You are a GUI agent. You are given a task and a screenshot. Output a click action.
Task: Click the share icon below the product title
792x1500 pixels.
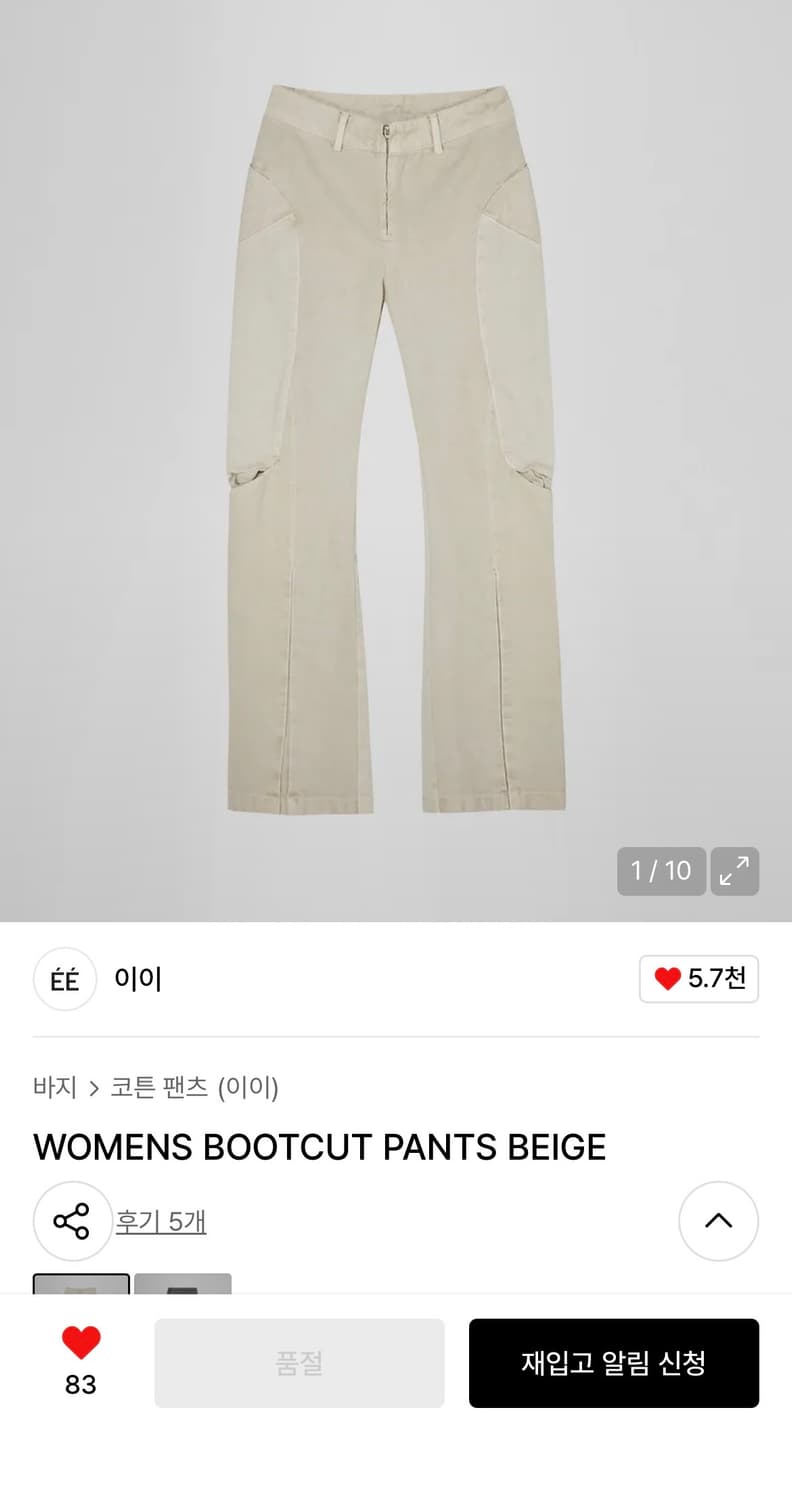tap(70, 1221)
